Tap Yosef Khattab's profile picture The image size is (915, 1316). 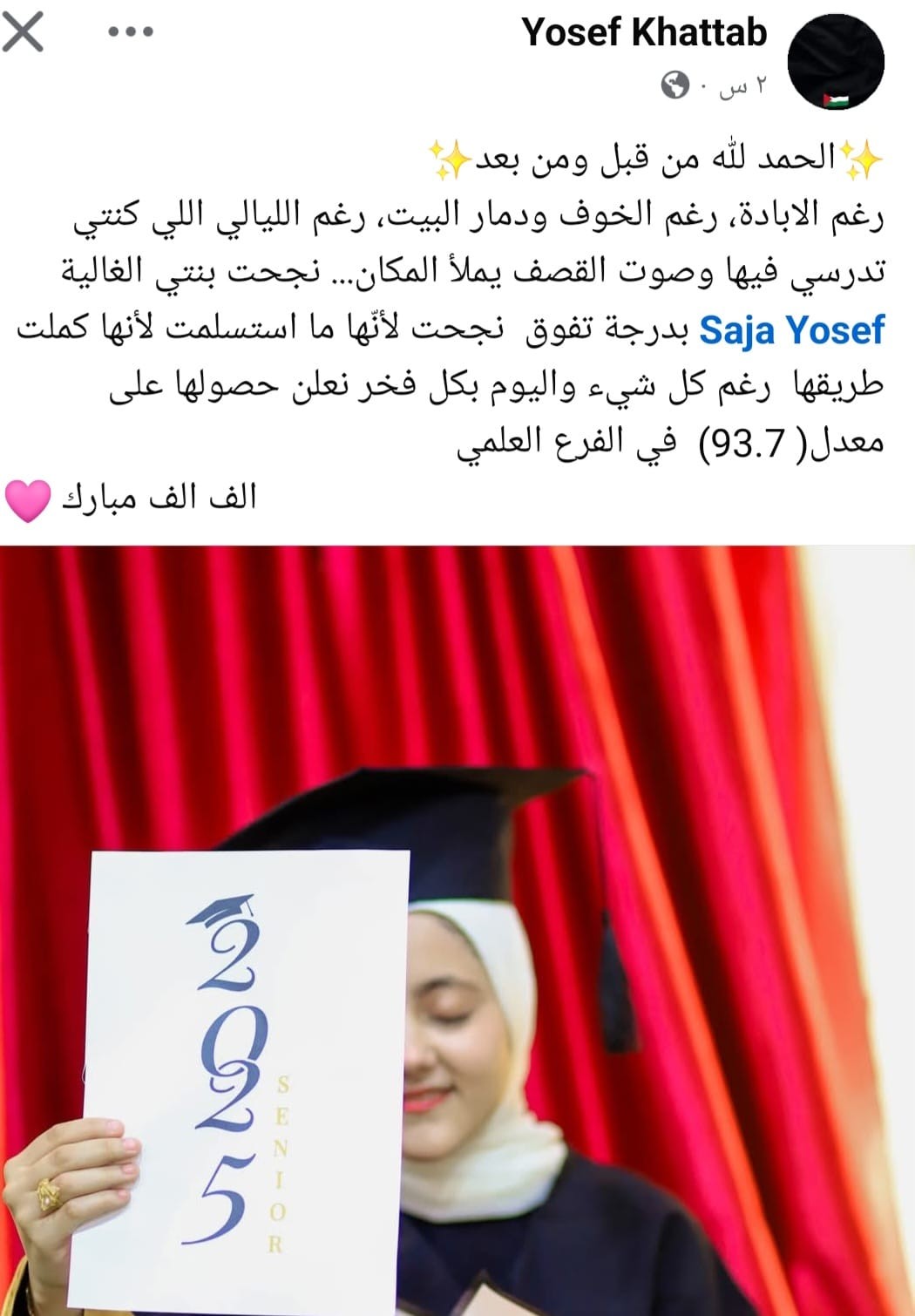pos(836,62)
